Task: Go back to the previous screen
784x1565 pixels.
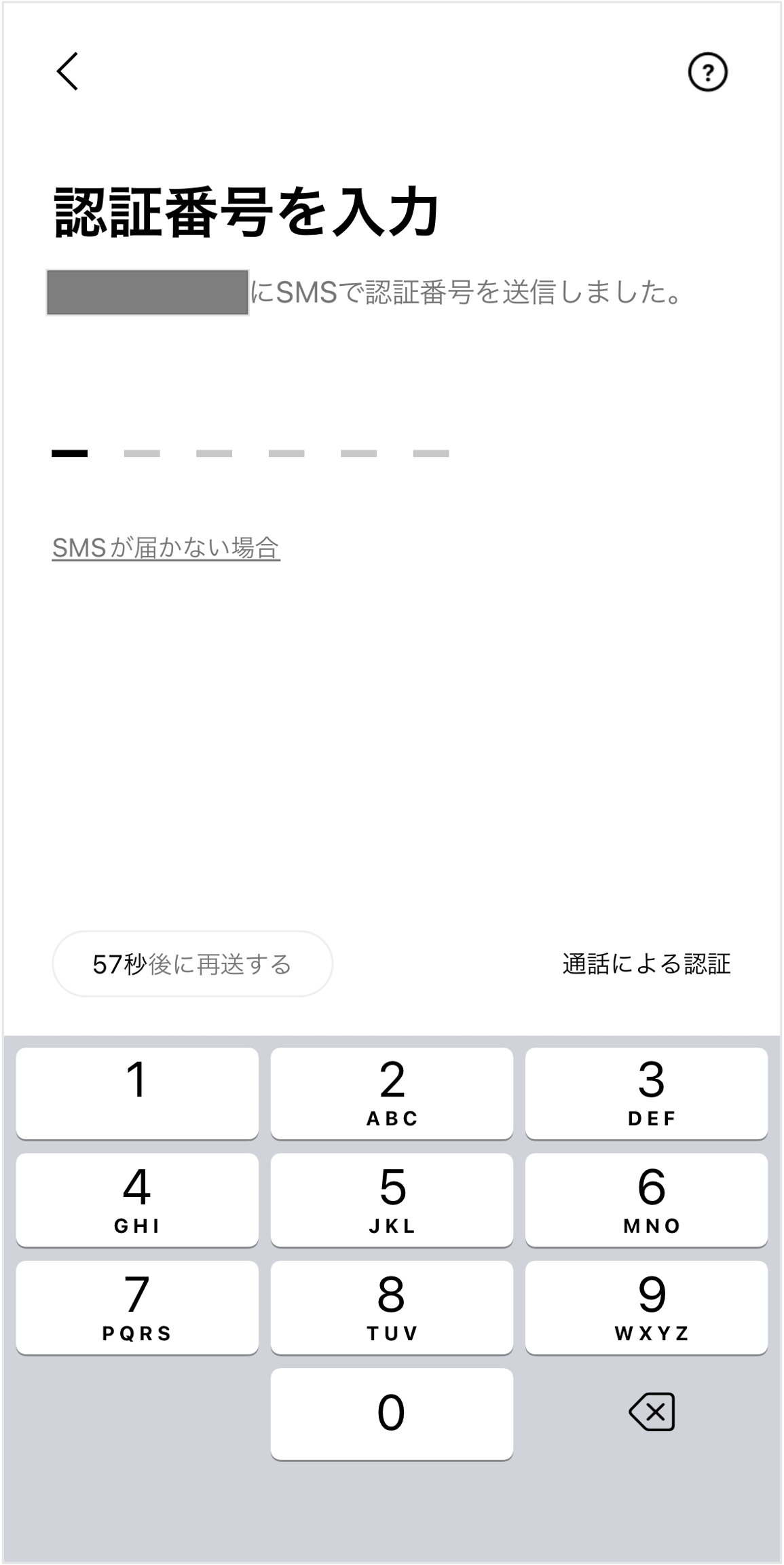Action: click(x=67, y=71)
